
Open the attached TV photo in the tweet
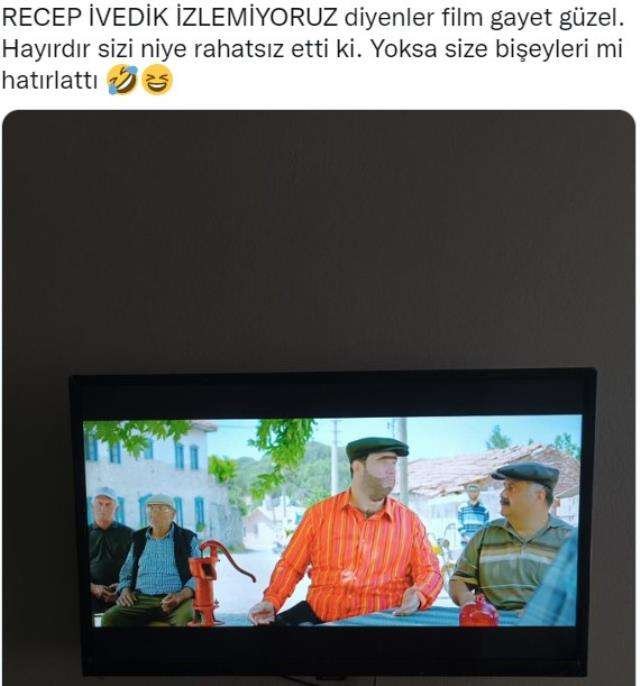pyautogui.click(x=319, y=400)
